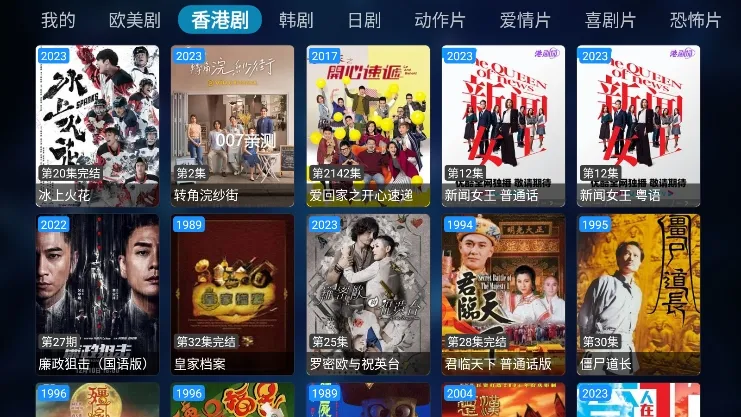This screenshot has width=741, height=417.
Task: Open 转角浣纱街 series
Action: 232,125
